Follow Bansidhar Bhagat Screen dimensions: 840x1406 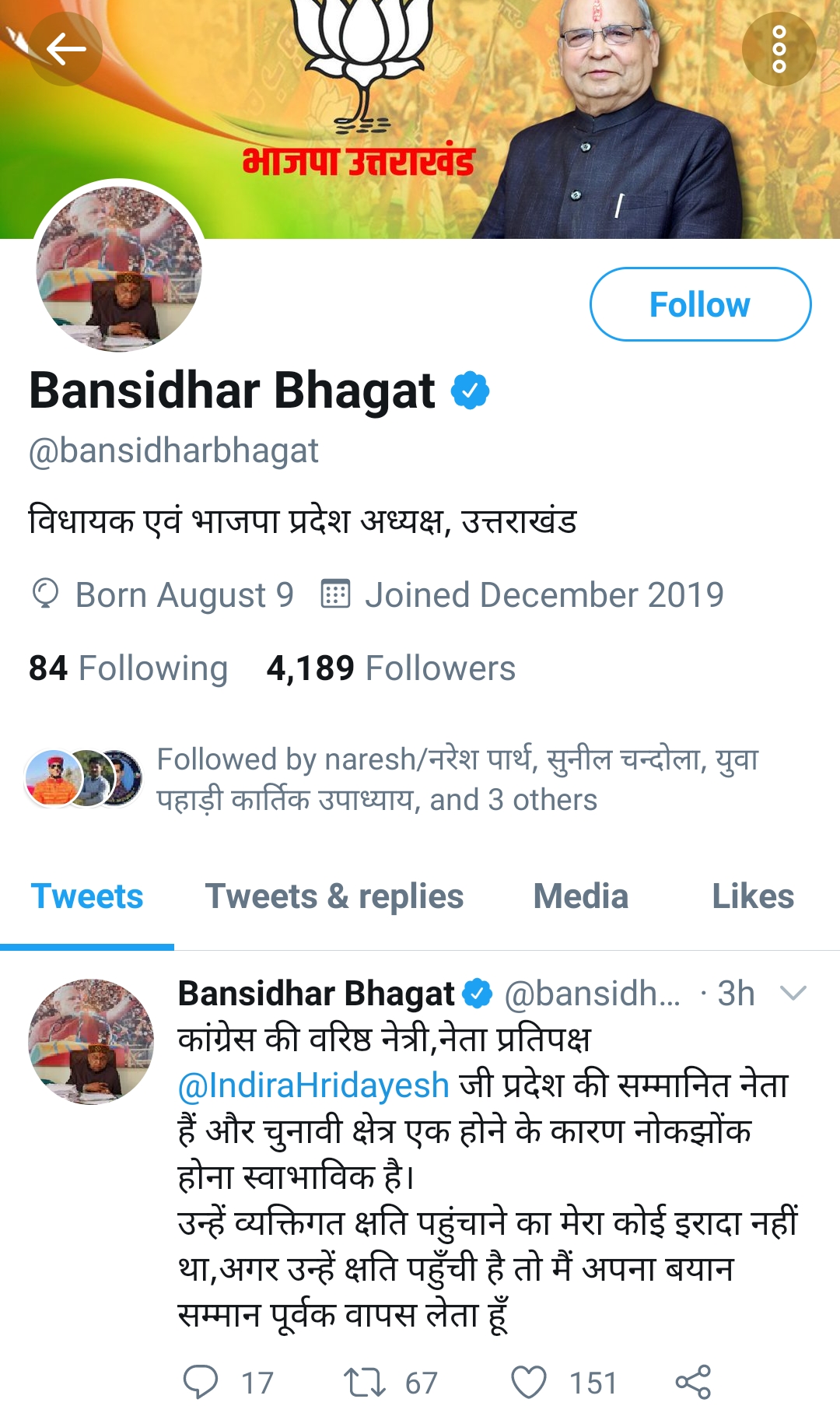click(700, 304)
